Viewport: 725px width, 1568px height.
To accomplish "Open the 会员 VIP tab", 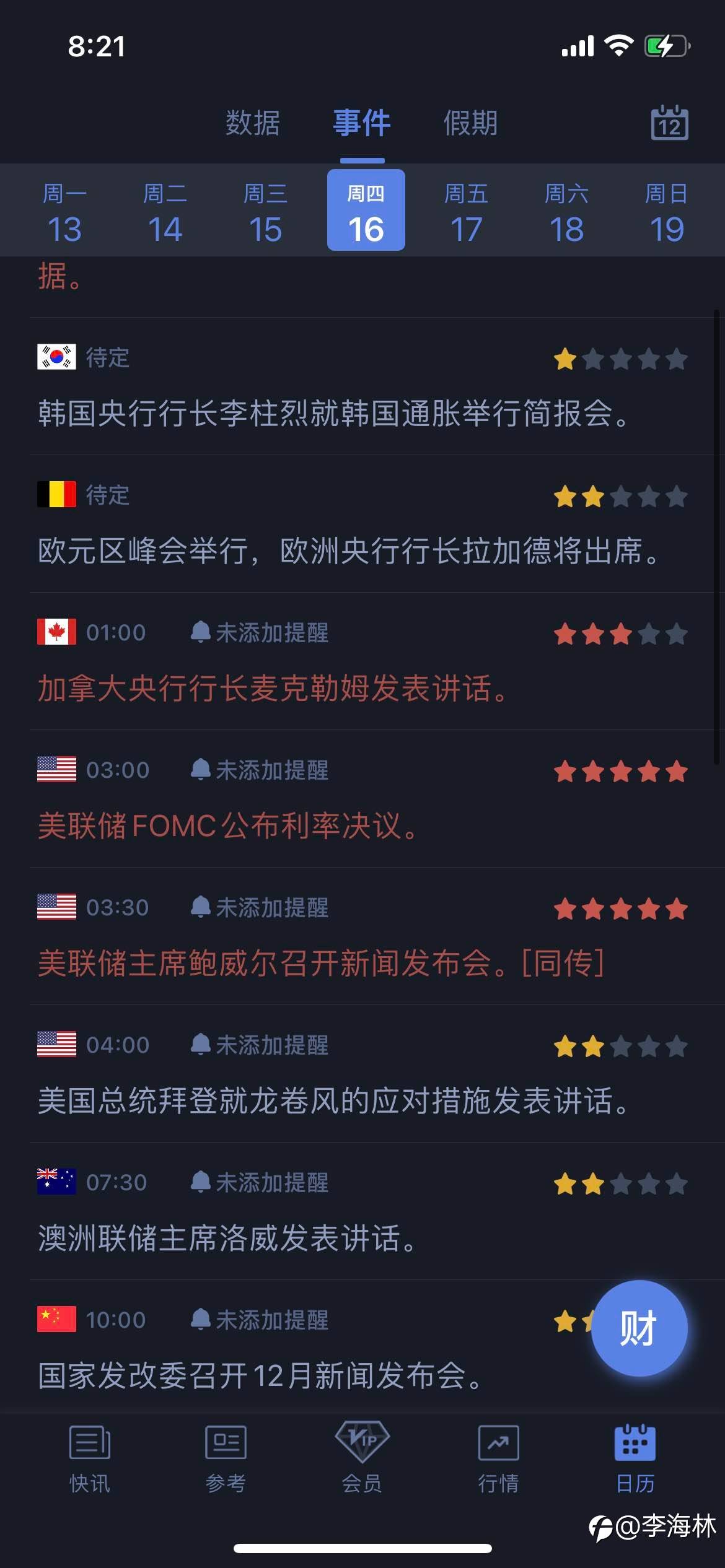I will [362, 1458].
